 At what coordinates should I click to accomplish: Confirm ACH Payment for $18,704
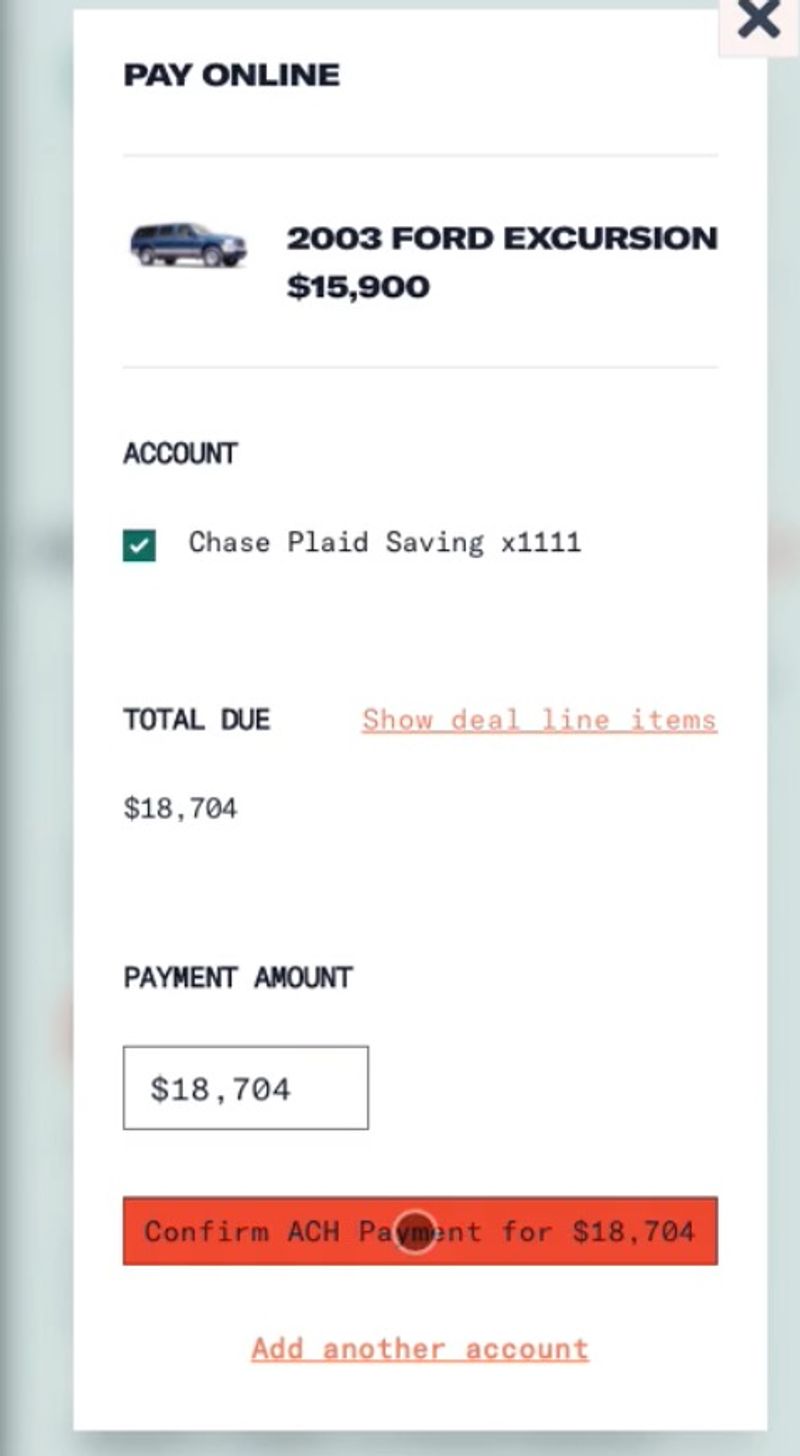point(420,1231)
